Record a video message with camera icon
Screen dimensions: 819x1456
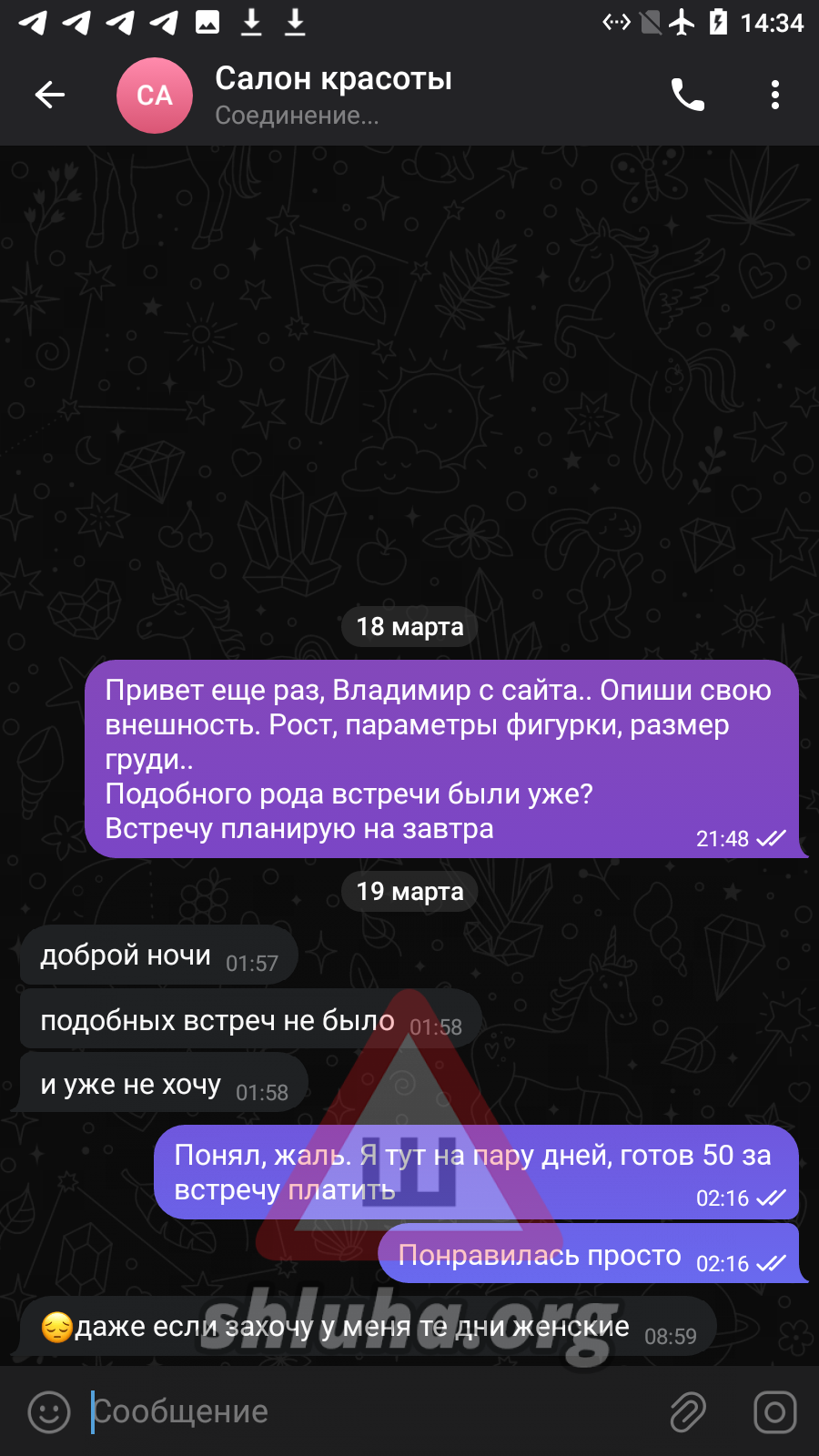[x=774, y=1411]
